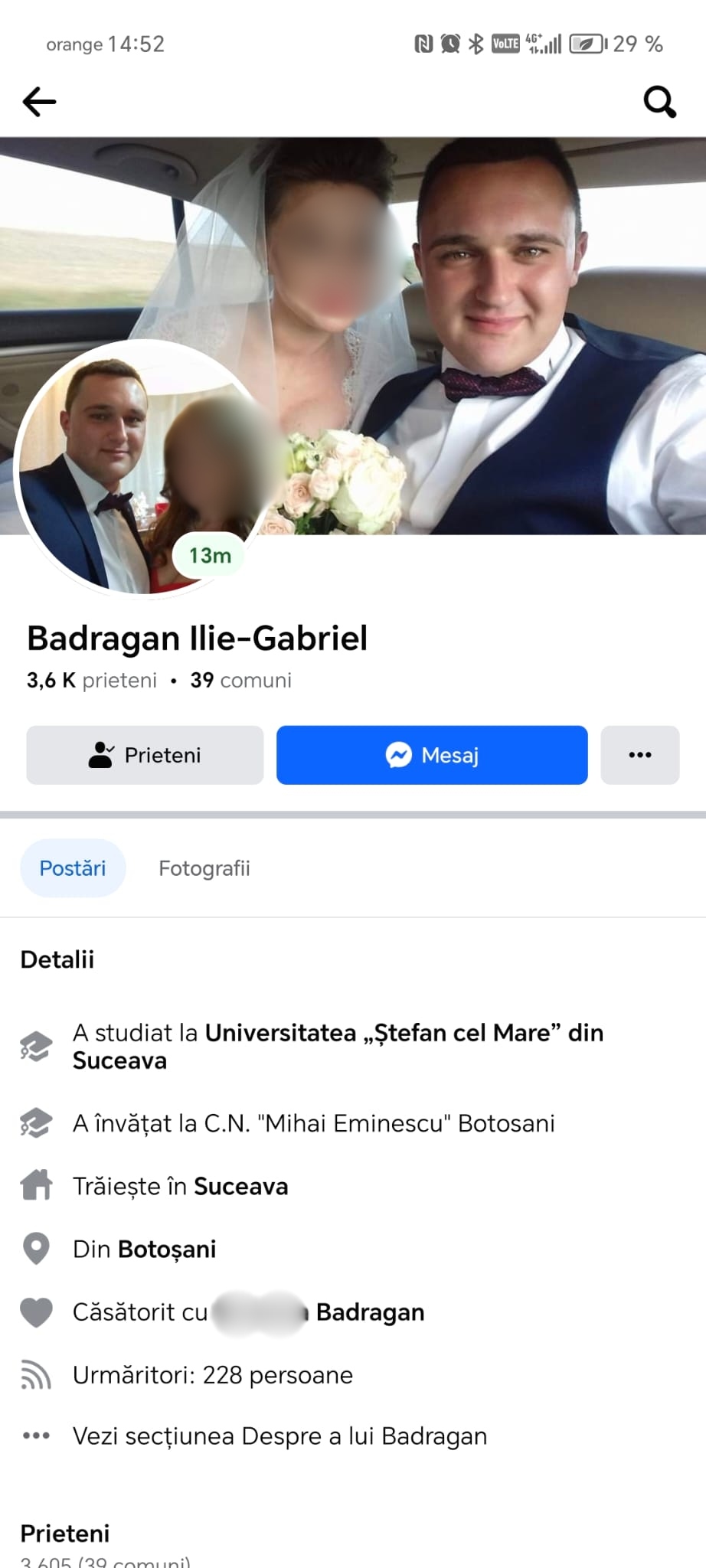
Task: Open the three-dot more options button
Action: 639,755
